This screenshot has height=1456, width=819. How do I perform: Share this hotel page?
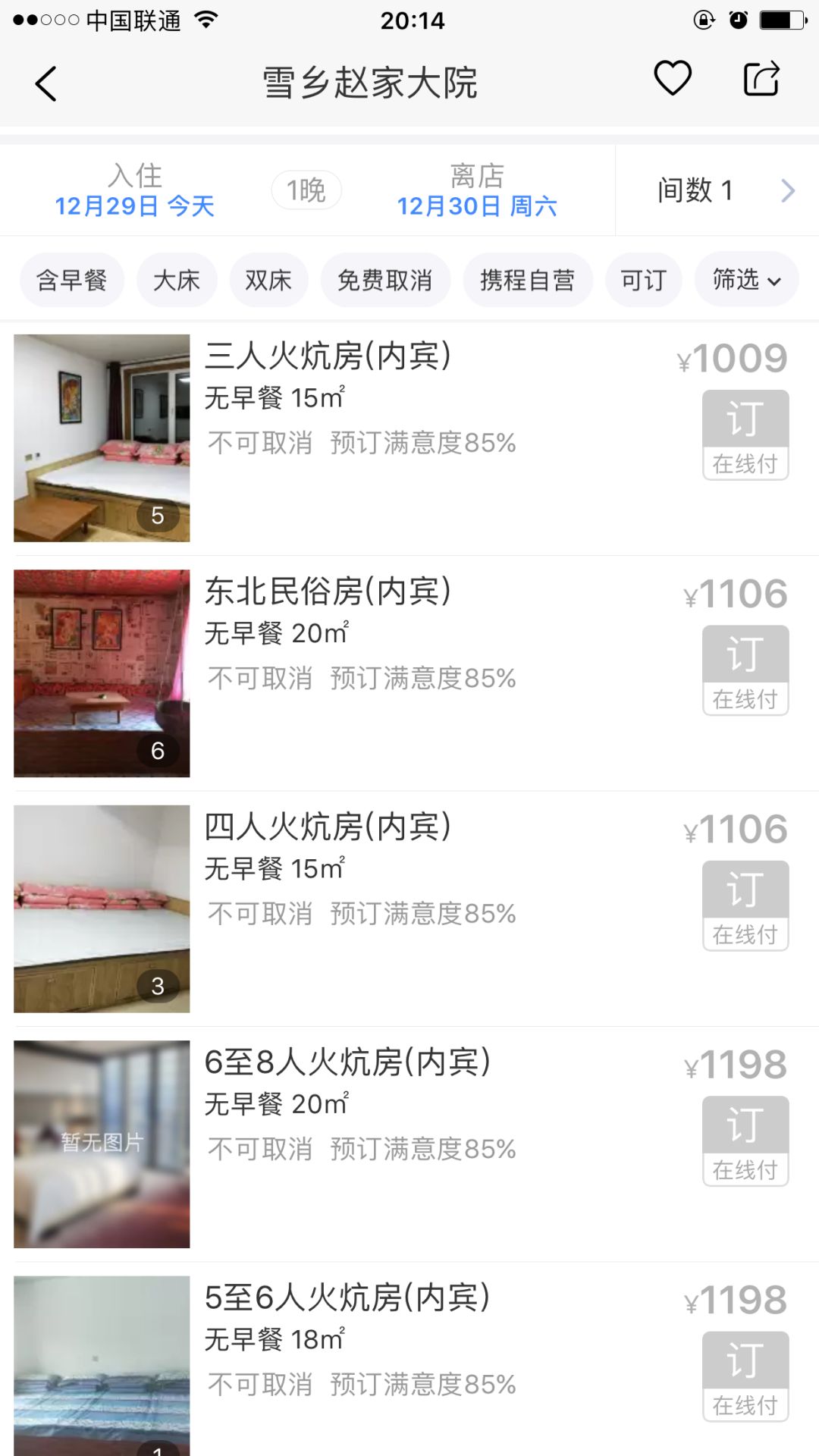(761, 79)
